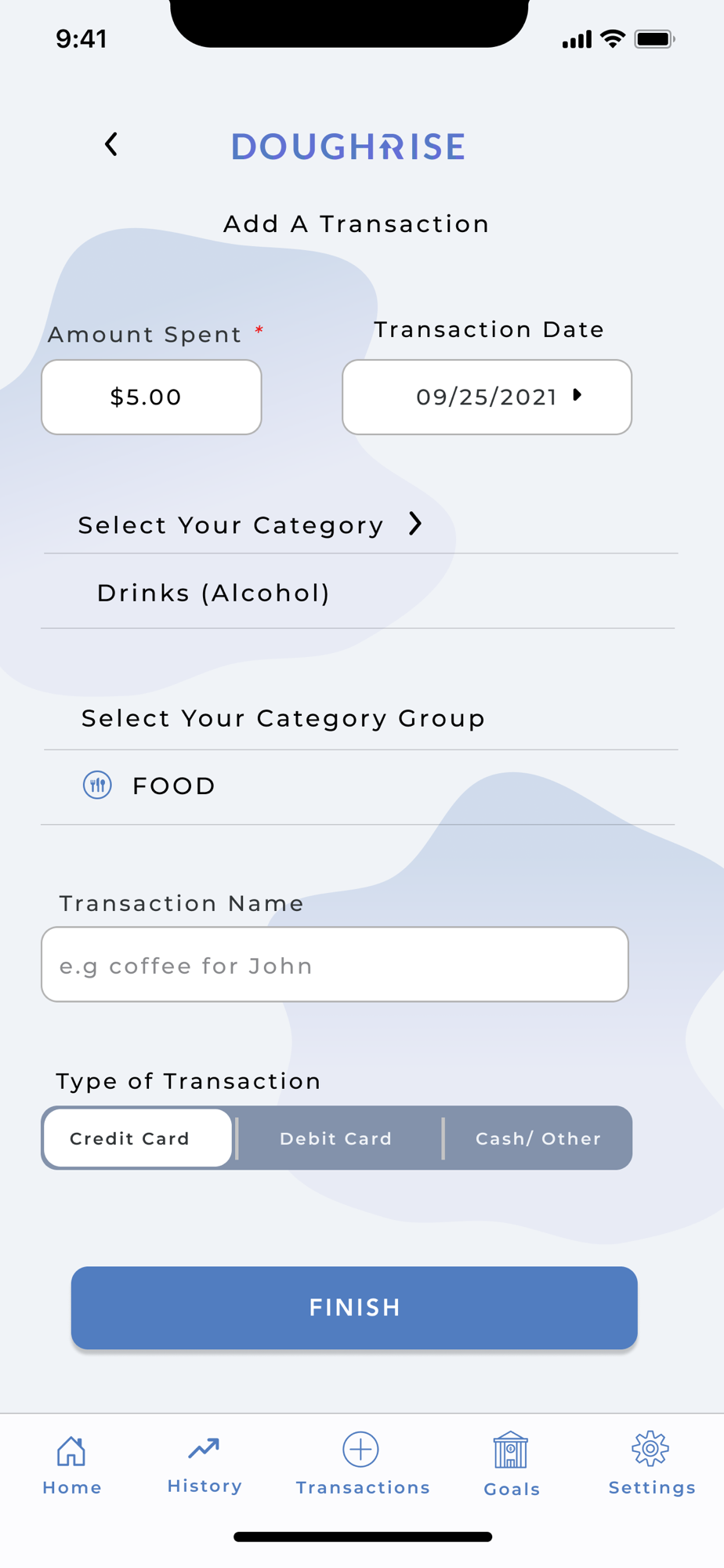
Task: Edit the Amount Spent field
Action: tap(151, 397)
